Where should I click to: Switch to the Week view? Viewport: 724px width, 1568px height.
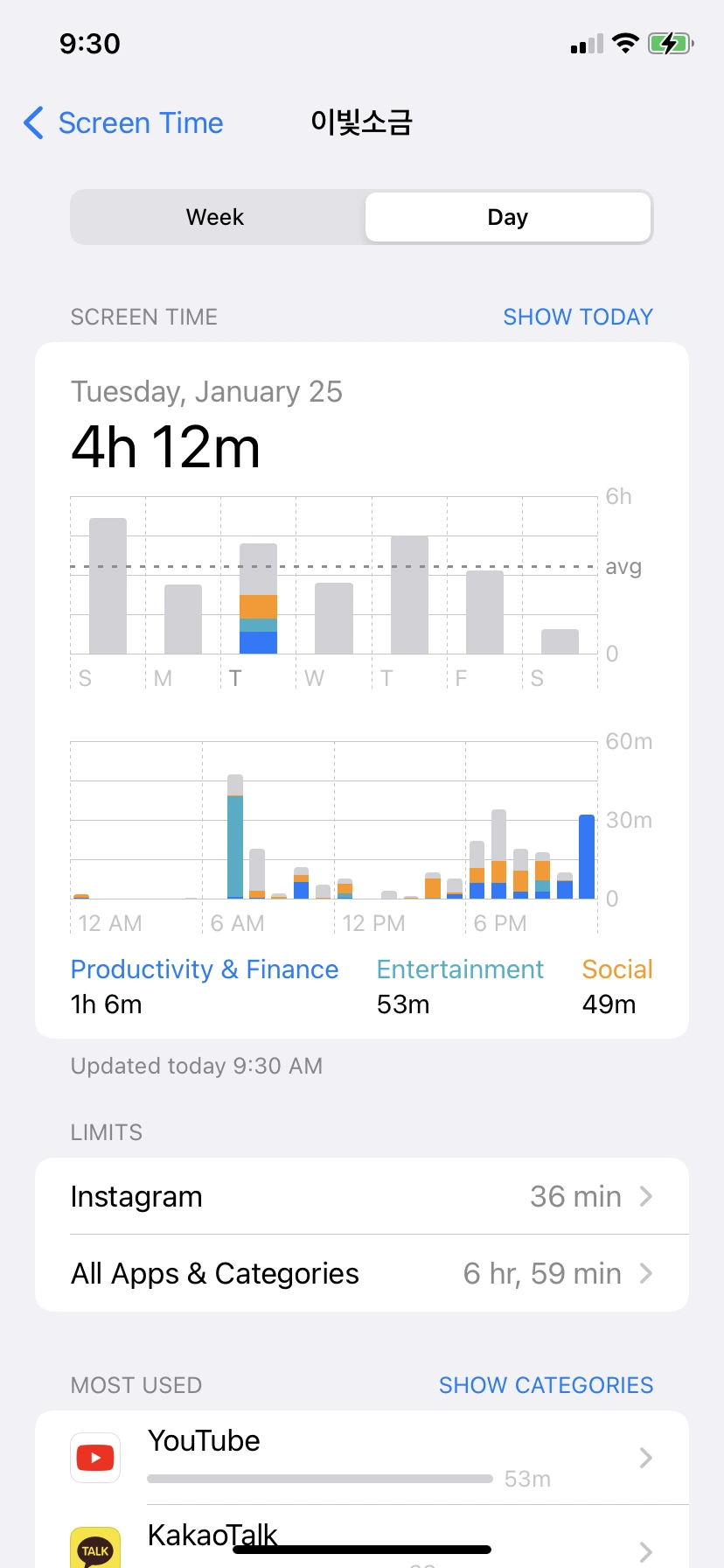coord(216,217)
